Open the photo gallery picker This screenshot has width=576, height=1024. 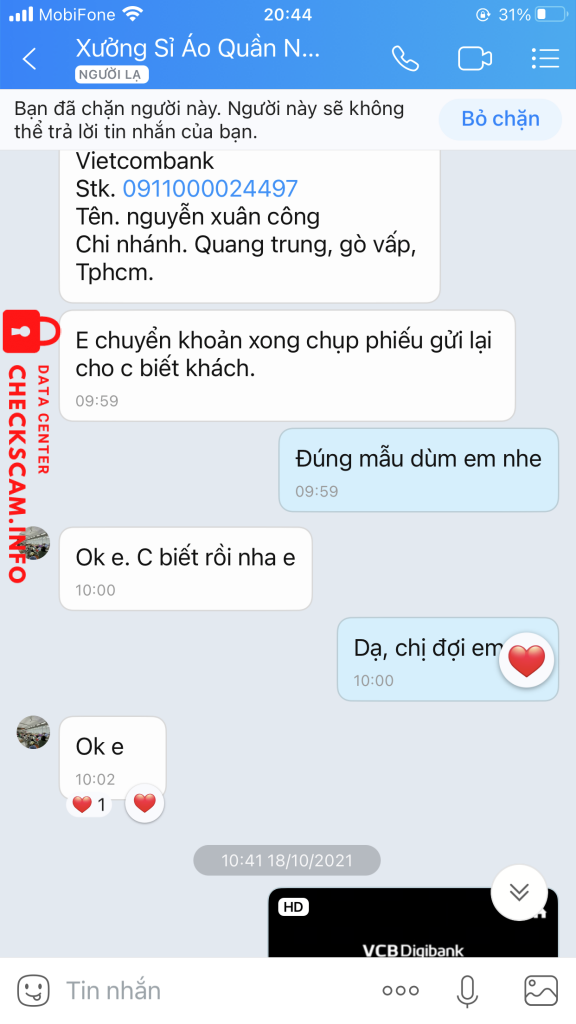tap(541, 990)
